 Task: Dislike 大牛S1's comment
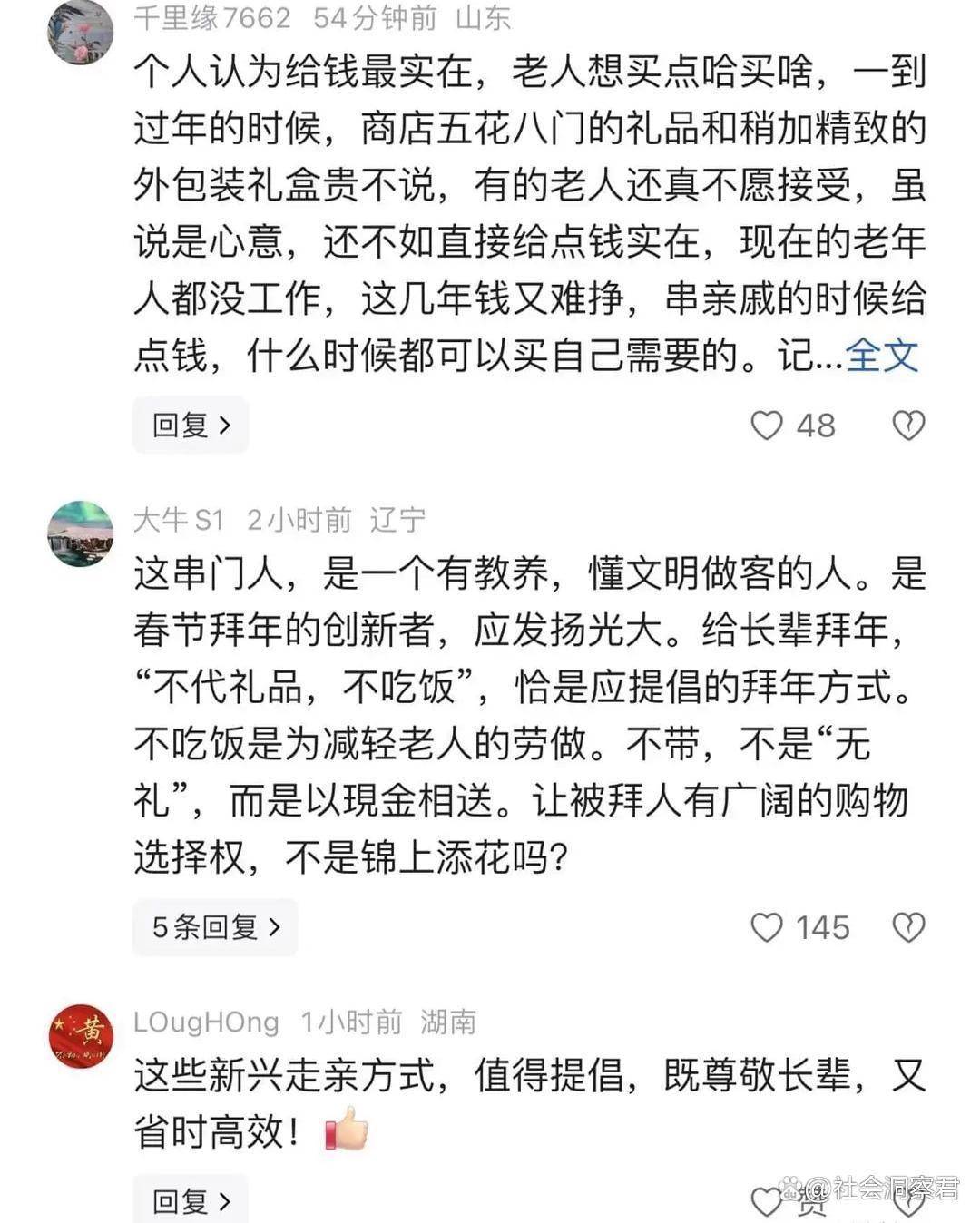pos(908,927)
